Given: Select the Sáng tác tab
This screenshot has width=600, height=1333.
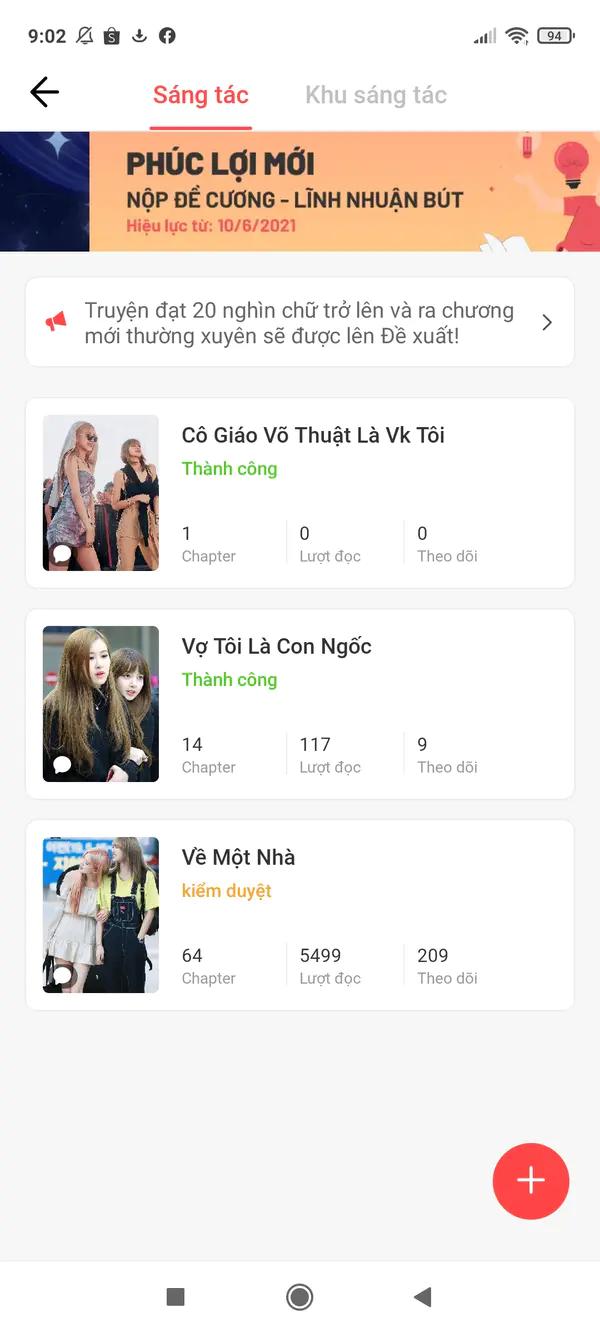Looking at the screenshot, I should [200, 95].
